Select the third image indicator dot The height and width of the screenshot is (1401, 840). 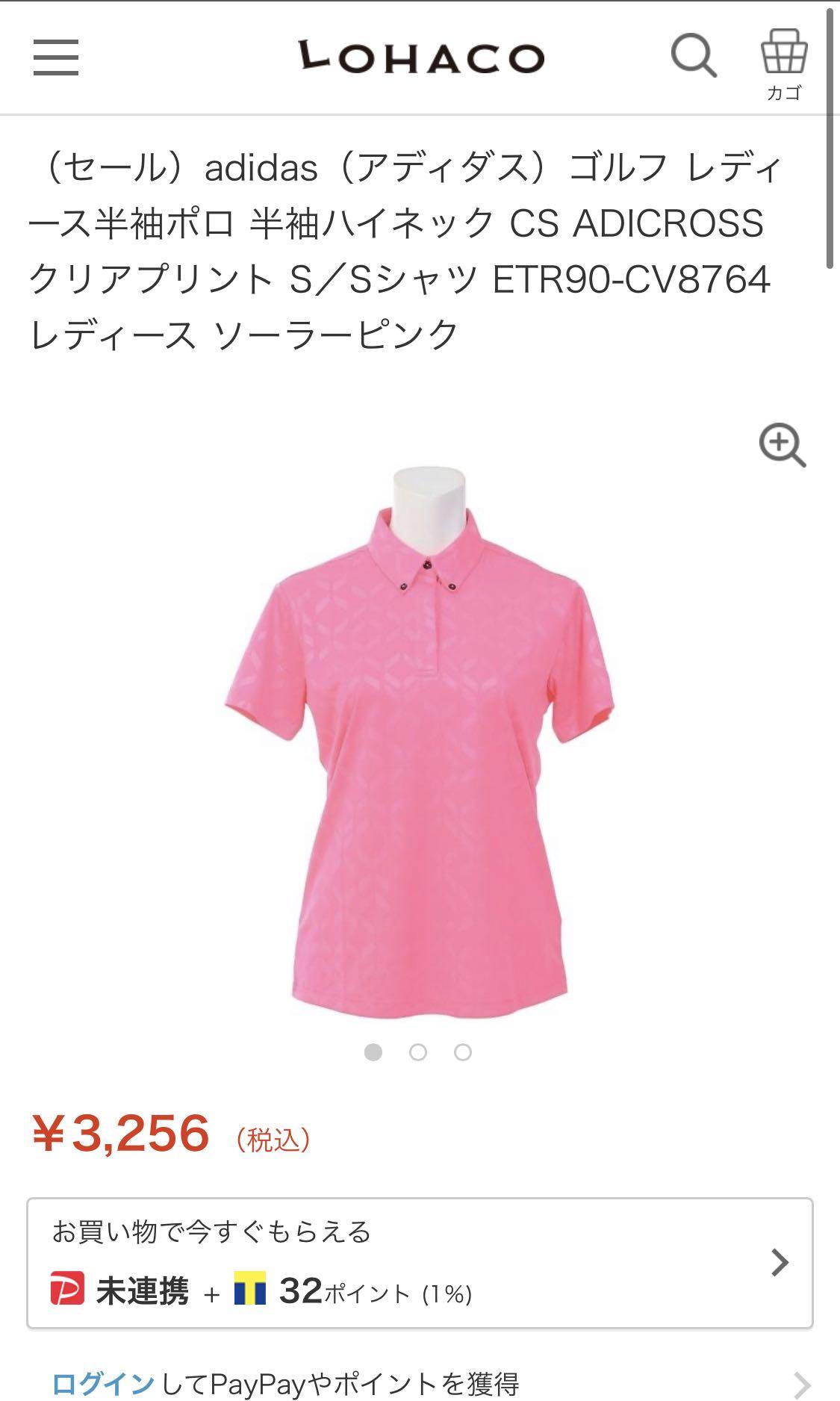463,1052
